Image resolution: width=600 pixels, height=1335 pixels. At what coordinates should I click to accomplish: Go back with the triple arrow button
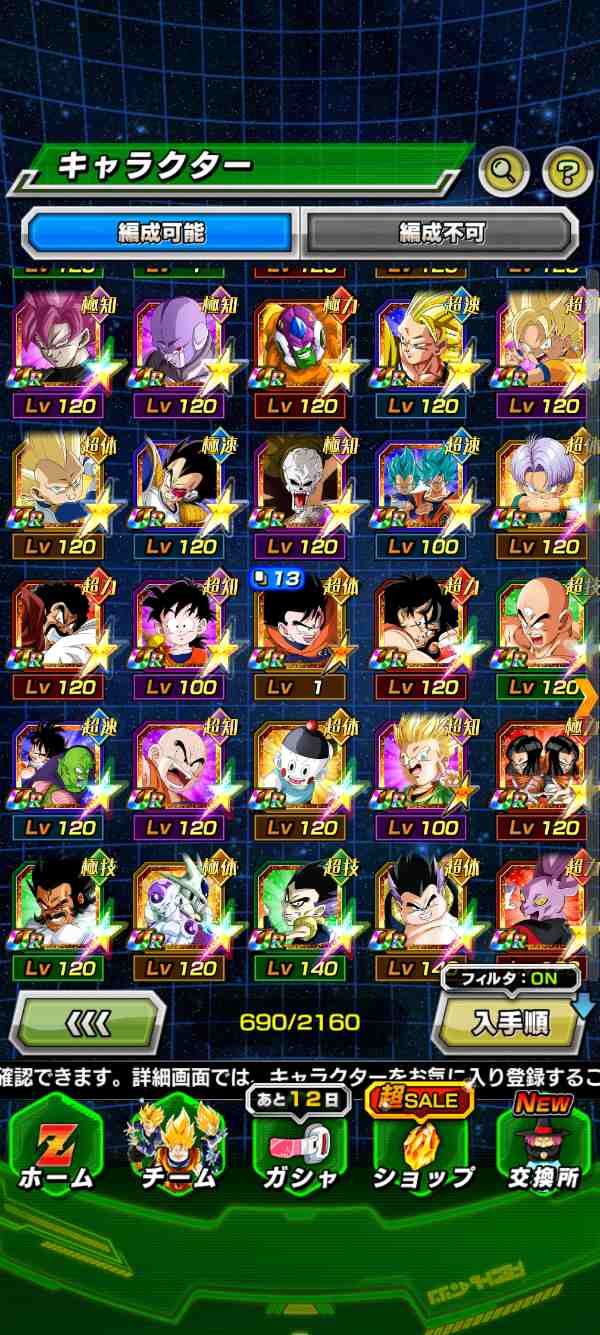click(87, 1022)
